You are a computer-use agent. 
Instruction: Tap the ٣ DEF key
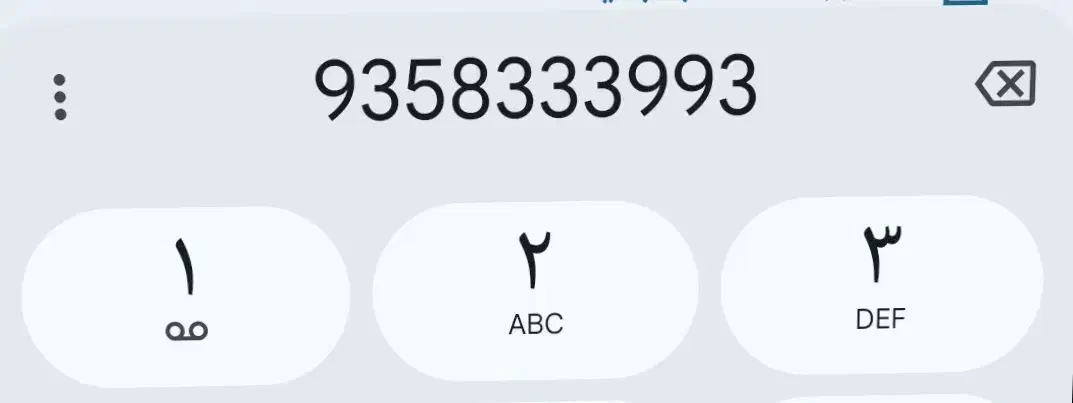point(881,285)
